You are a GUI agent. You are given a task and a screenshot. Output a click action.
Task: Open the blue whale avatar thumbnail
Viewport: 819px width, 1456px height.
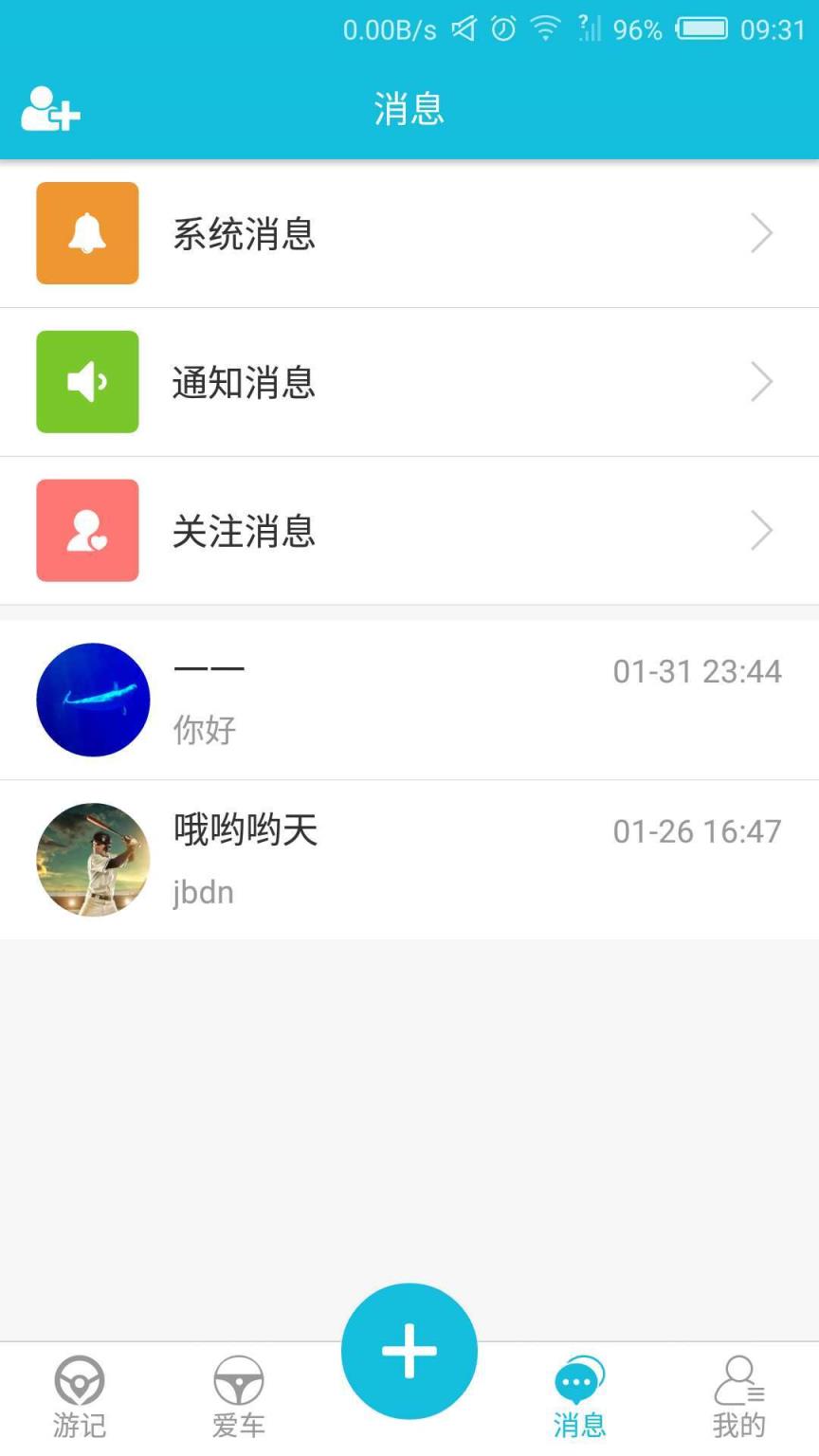(92, 699)
